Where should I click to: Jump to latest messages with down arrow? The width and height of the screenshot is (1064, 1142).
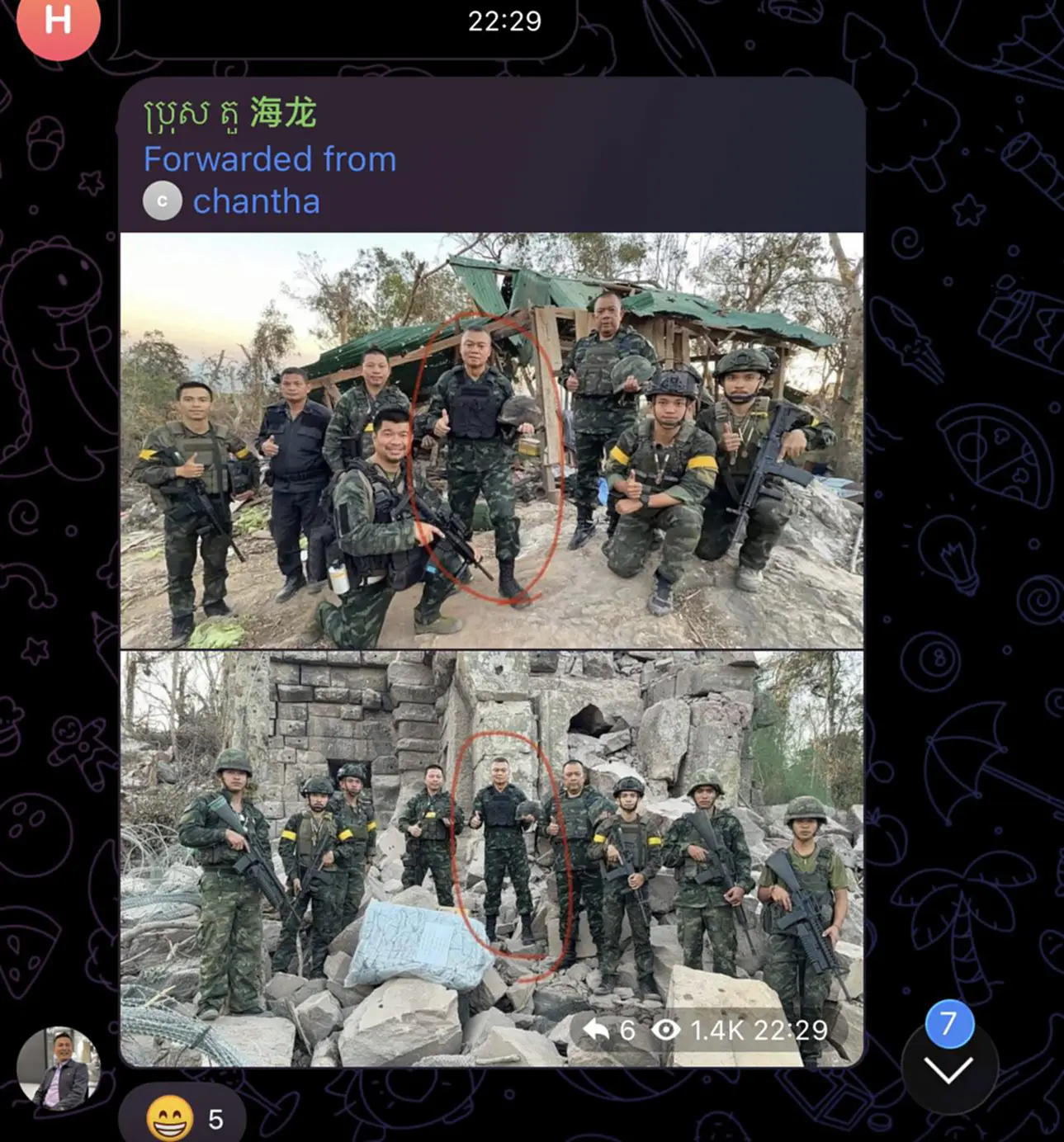pos(948,1070)
